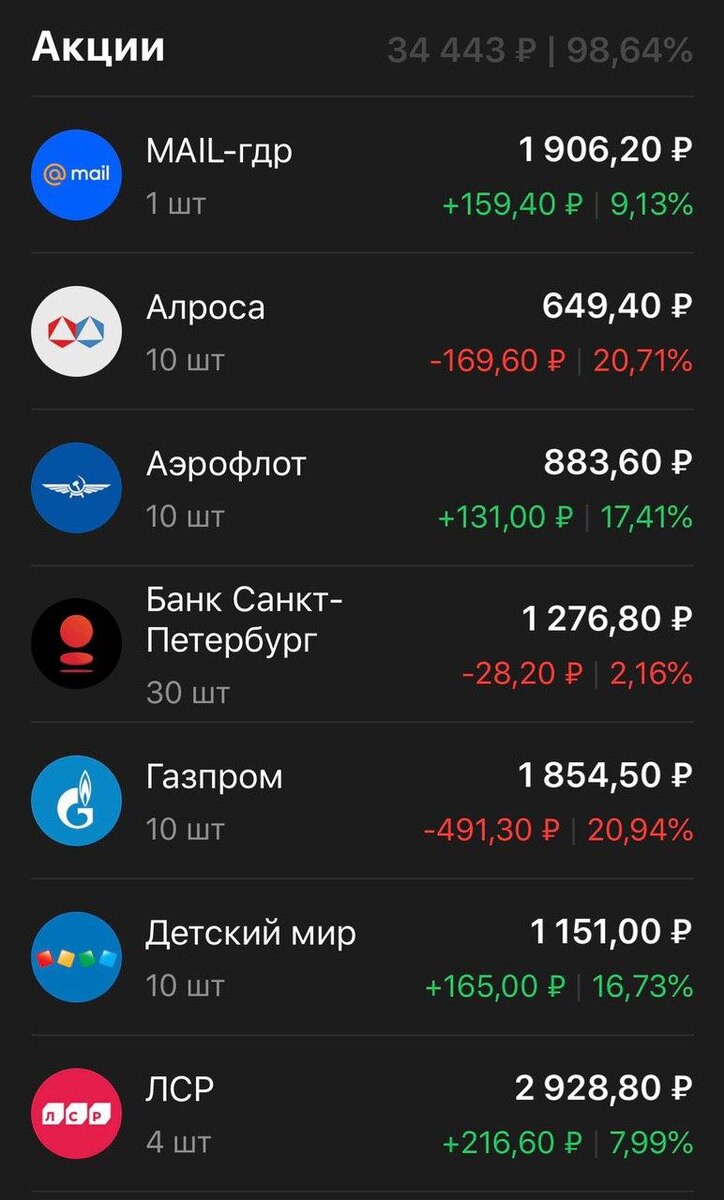This screenshot has height=1200, width=724.
Task: Tap the +216,60 ₽ gain for ЛСР
Action: pyautogui.click(x=510, y=1141)
